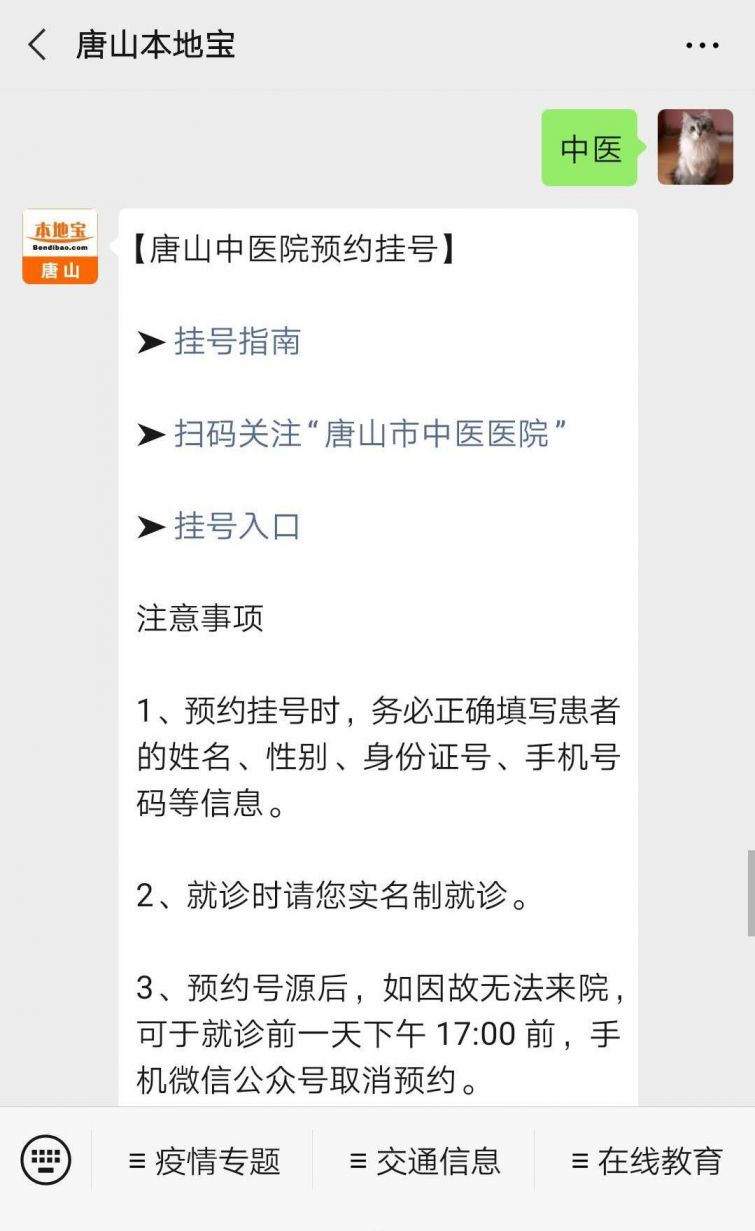
Task: Open the 扫码关注“唐山市中医医院” link
Action: (x=371, y=434)
